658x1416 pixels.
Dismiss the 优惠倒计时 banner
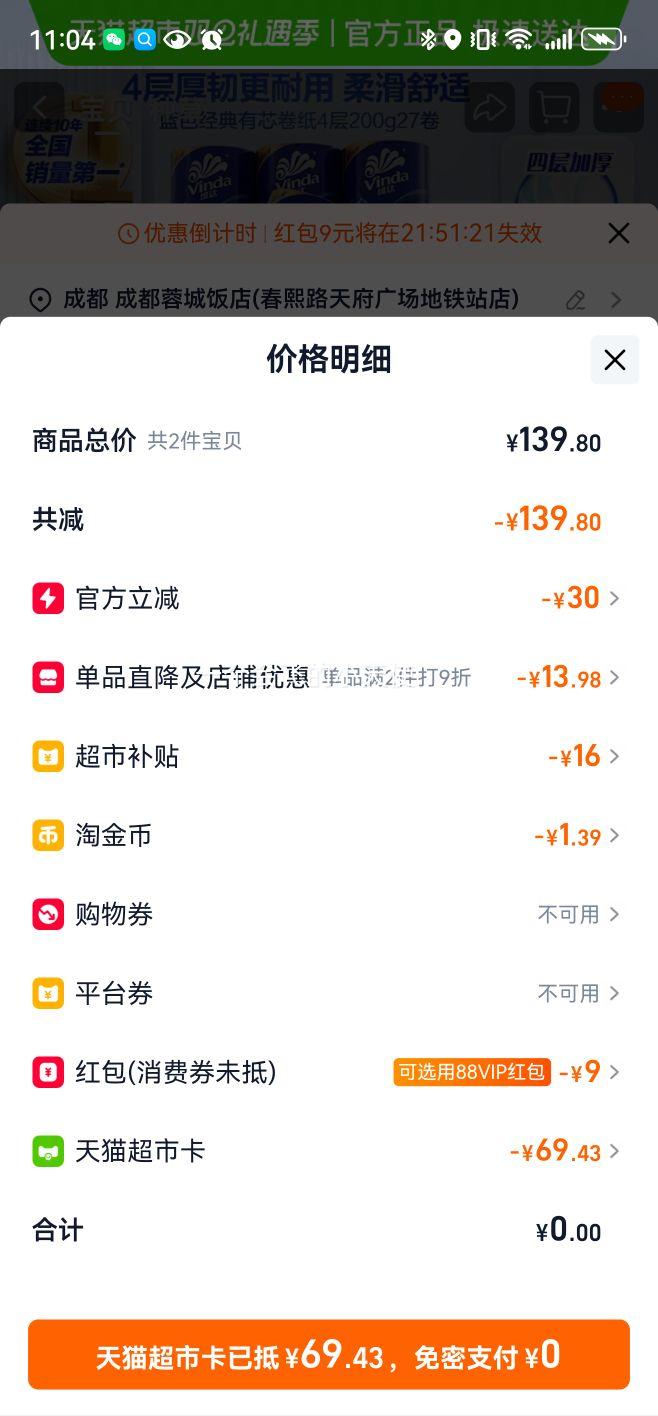tap(619, 233)
